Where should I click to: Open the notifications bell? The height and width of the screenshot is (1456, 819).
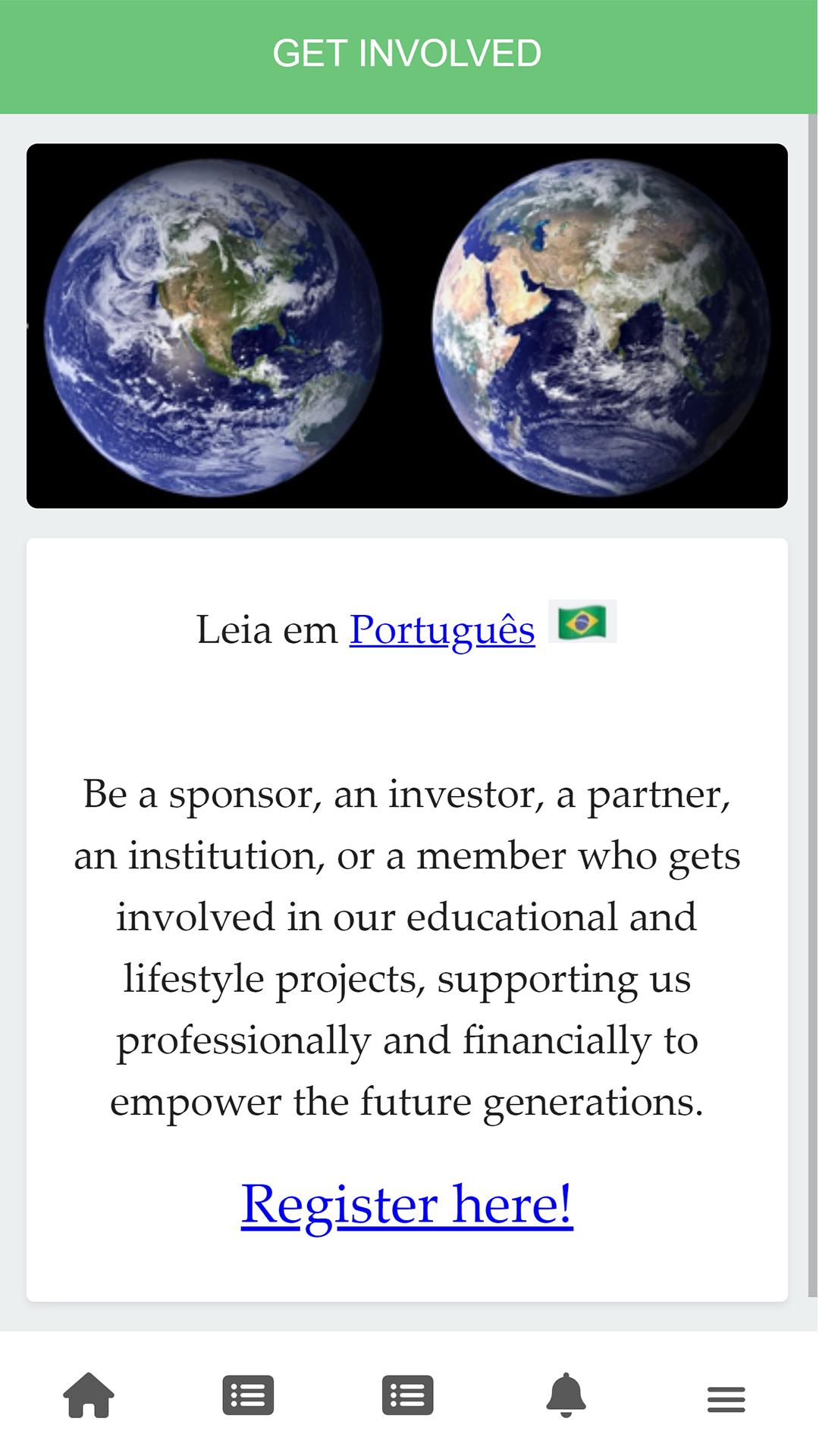pyautogui.click(x=566, y=1395)
